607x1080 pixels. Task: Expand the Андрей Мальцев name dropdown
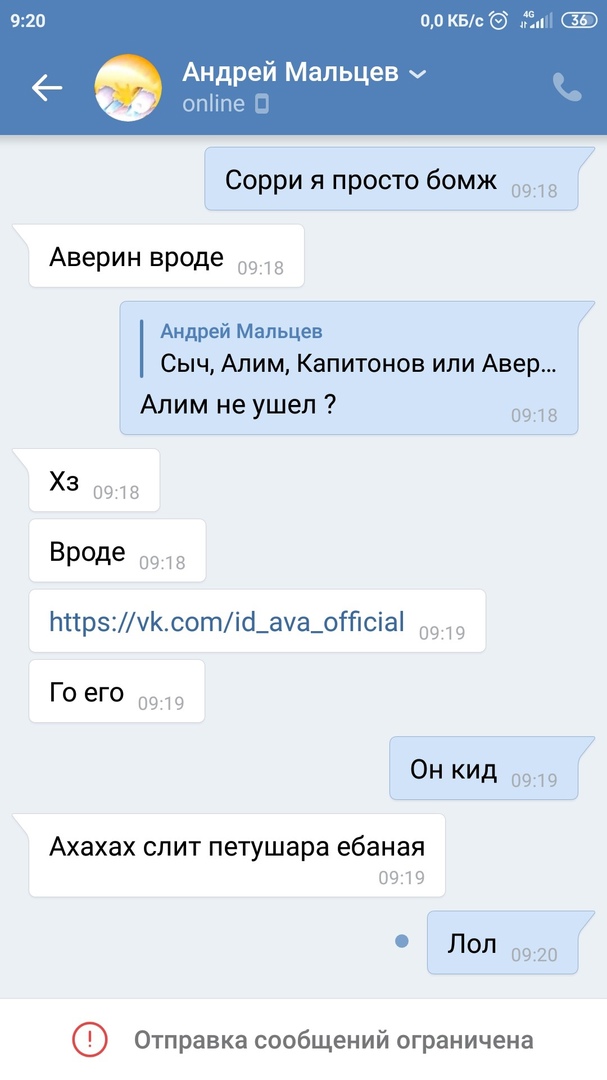(418, 74)
